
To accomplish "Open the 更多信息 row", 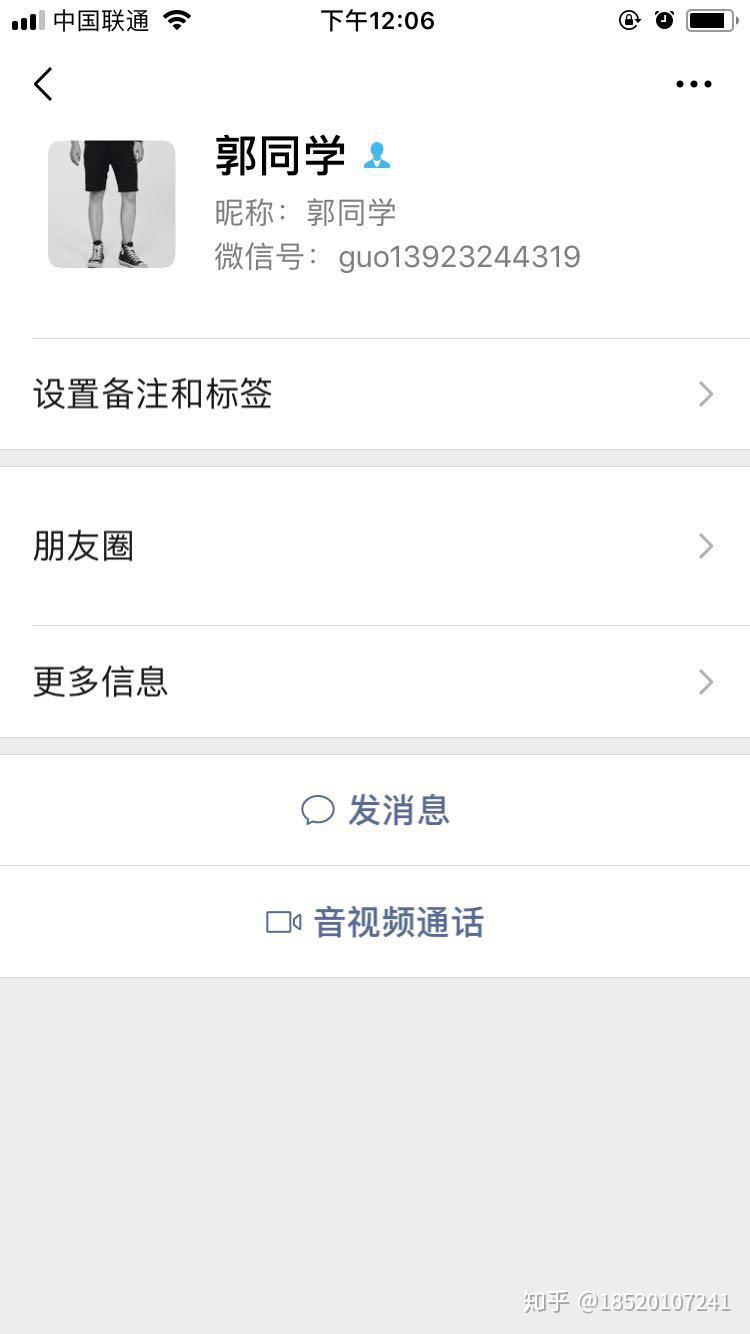I will coord(375,682).
